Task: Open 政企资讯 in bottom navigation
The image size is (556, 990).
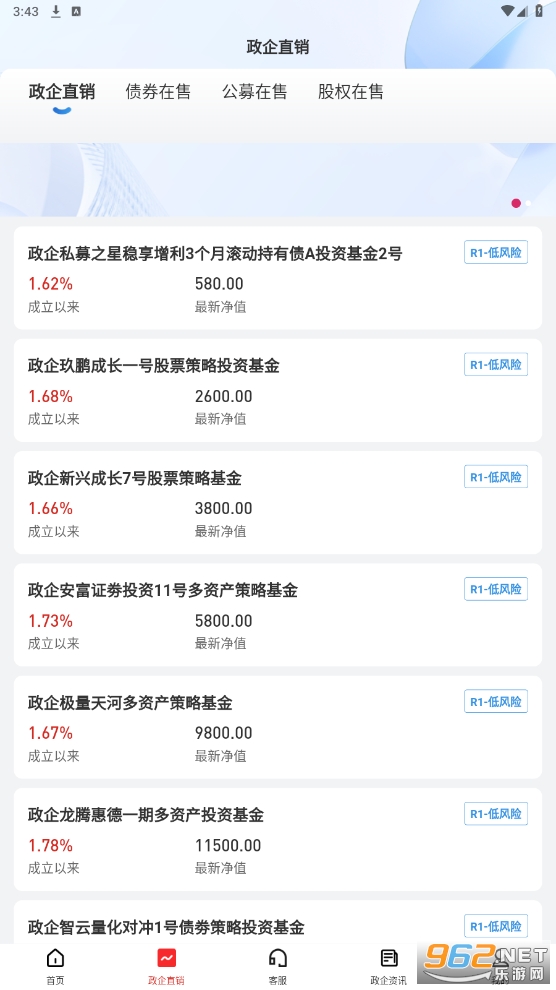Action: [x=388, y=967]
